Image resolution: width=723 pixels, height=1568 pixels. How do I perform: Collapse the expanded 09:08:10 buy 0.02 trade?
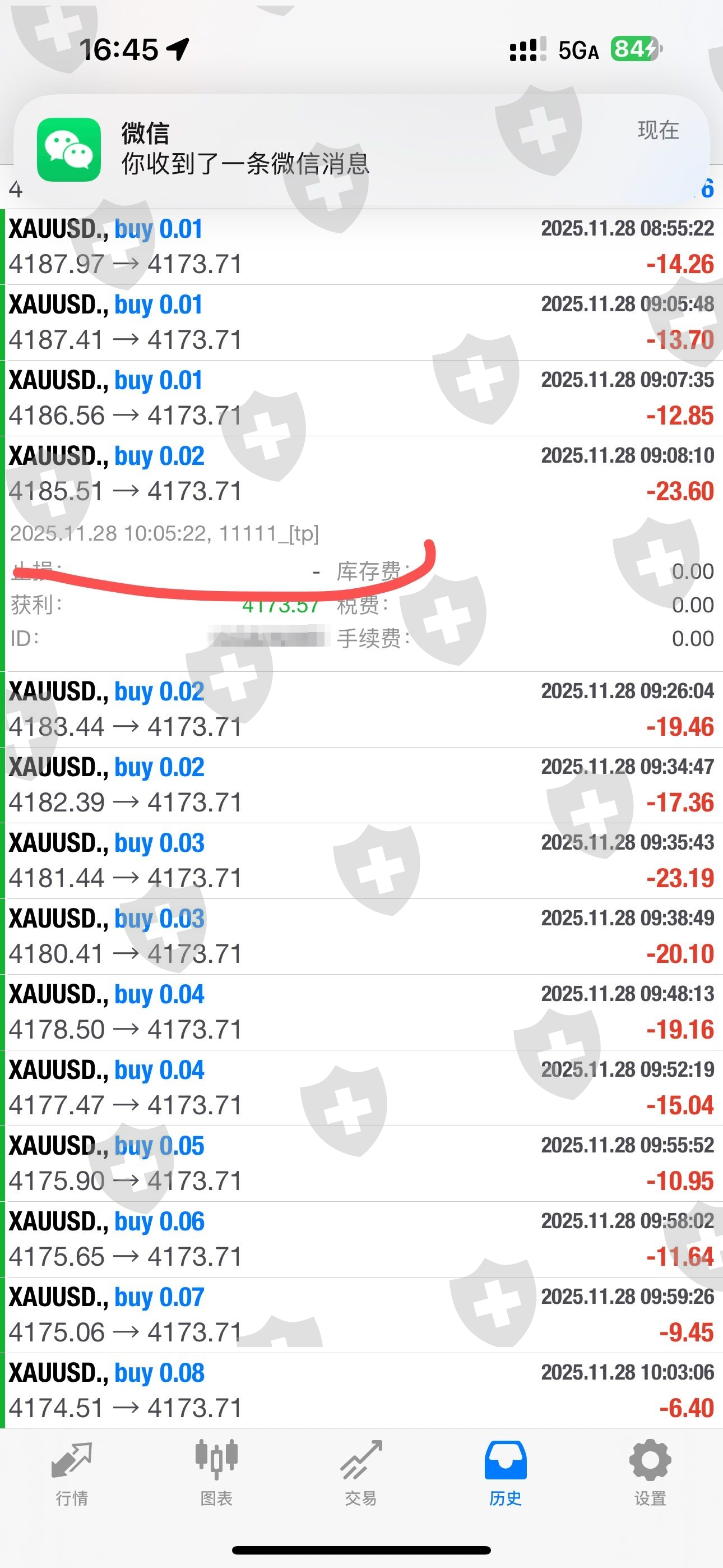coord(361,473)
